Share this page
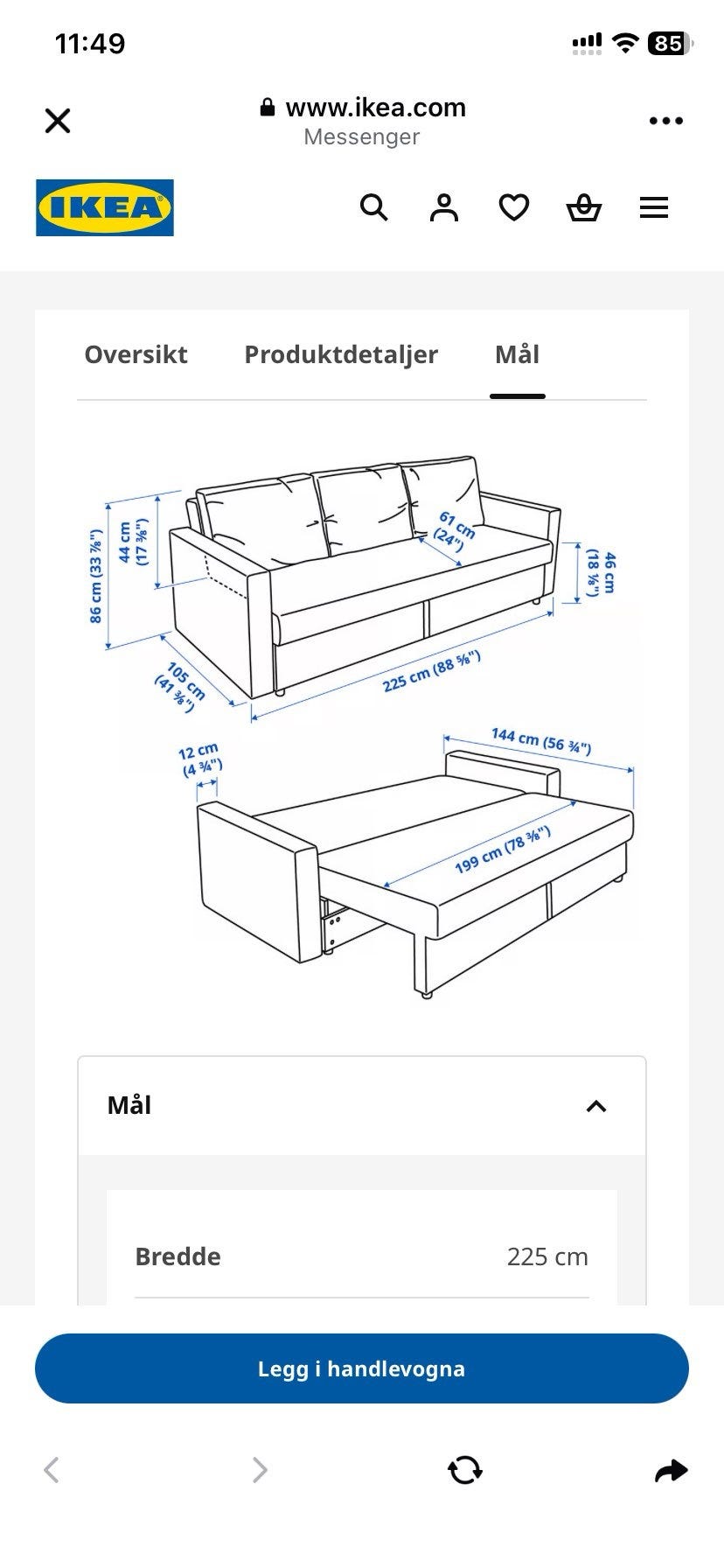Image resolution: width=724 pixels, height=1568 pixels. pos(672,1471)
